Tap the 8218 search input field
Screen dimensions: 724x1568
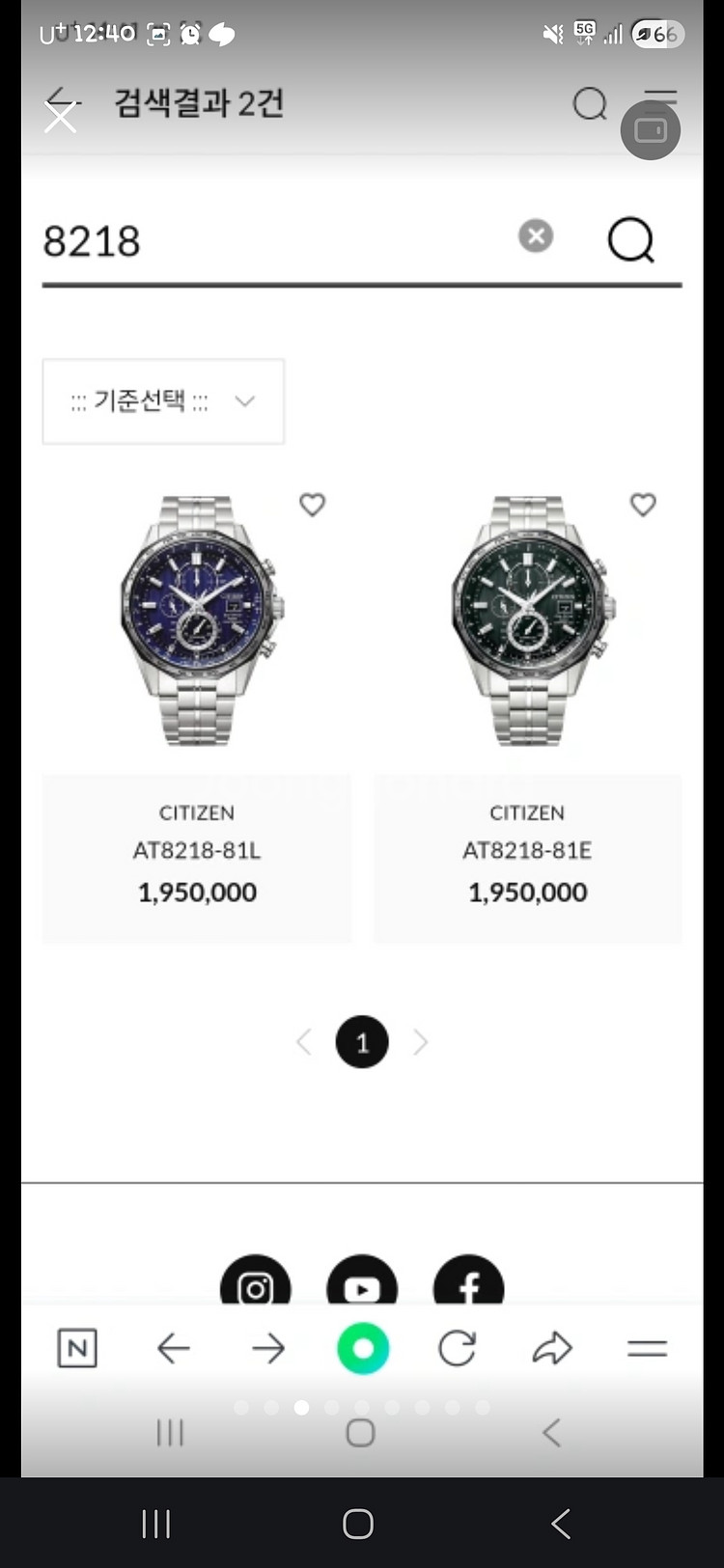(x=270, y=241)
